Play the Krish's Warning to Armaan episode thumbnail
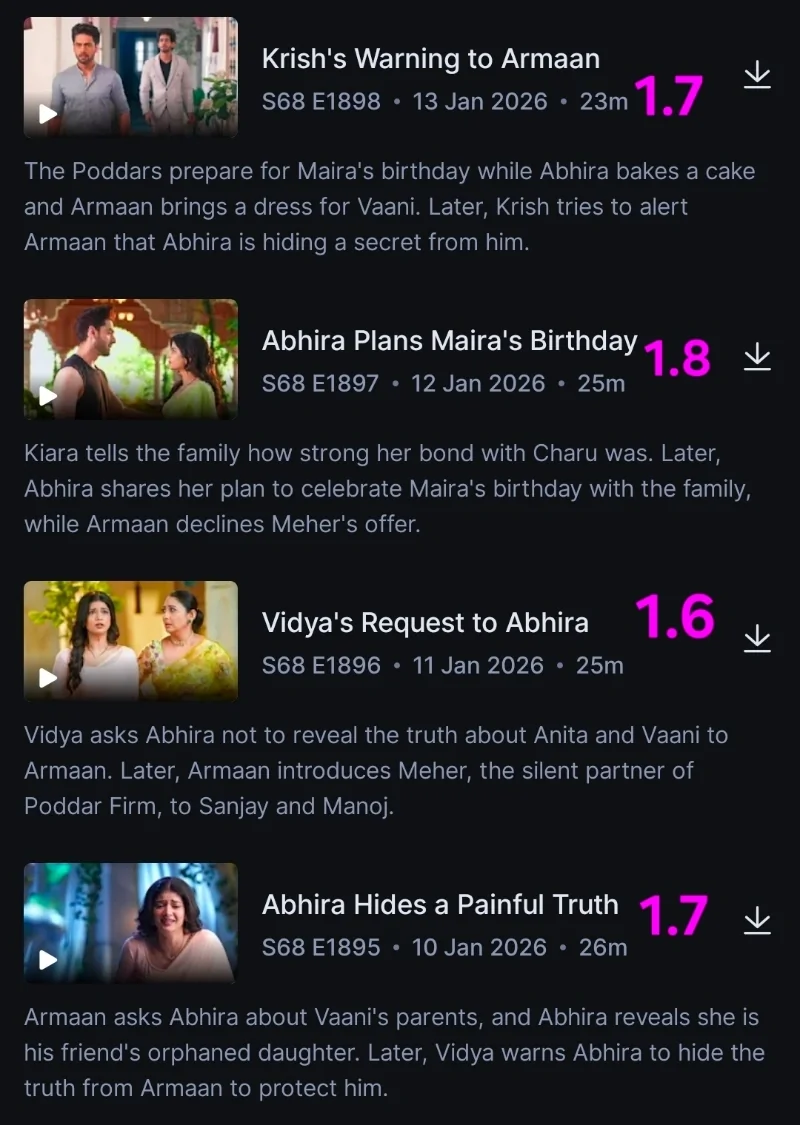800x1125 pixels. (x=131, y=77)
